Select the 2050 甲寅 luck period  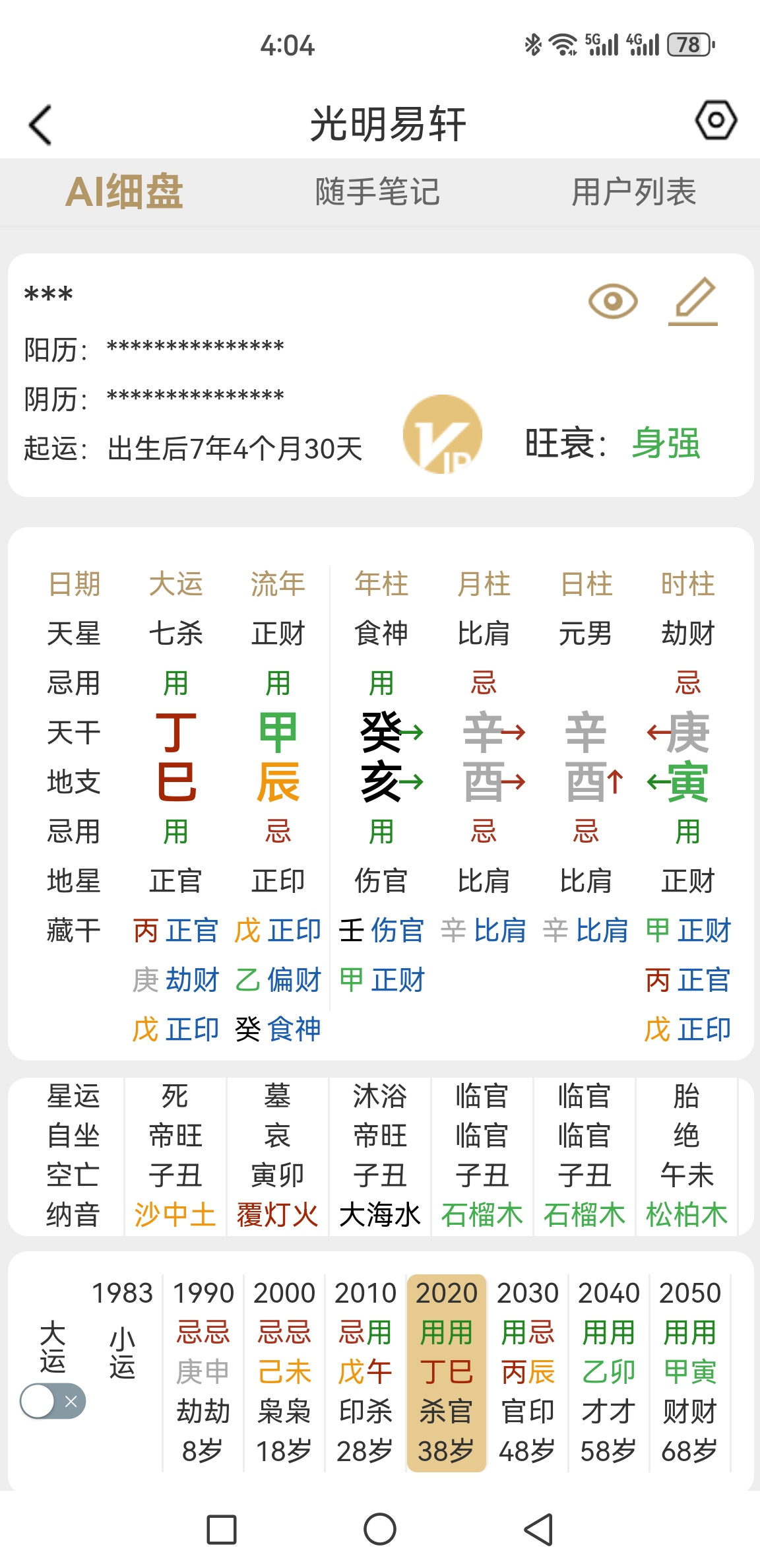(x=690, y=1373)
